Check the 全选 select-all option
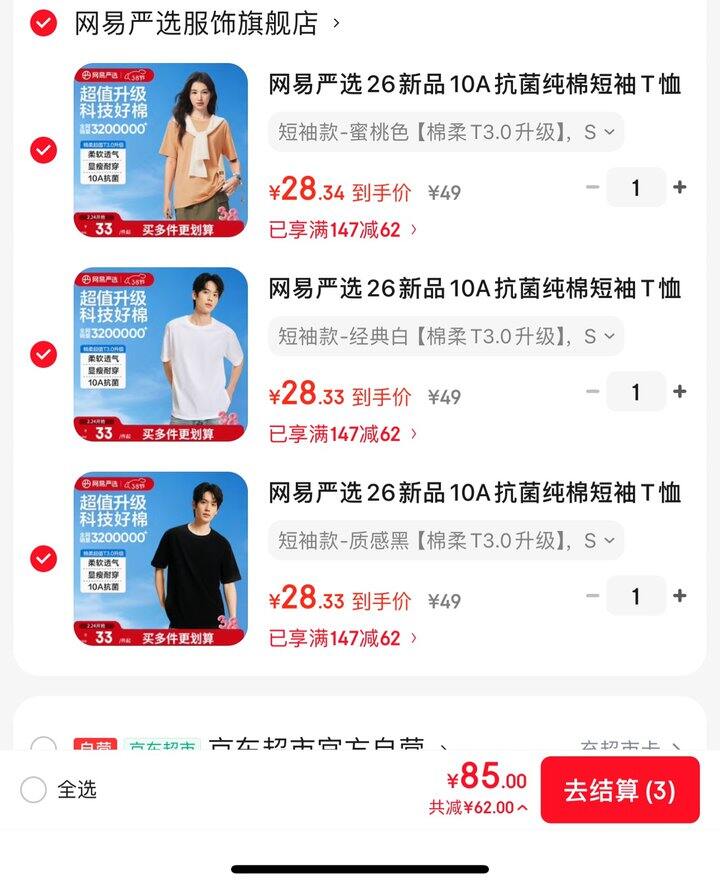Viewport: 720px width, 887px height. [34, 790]
